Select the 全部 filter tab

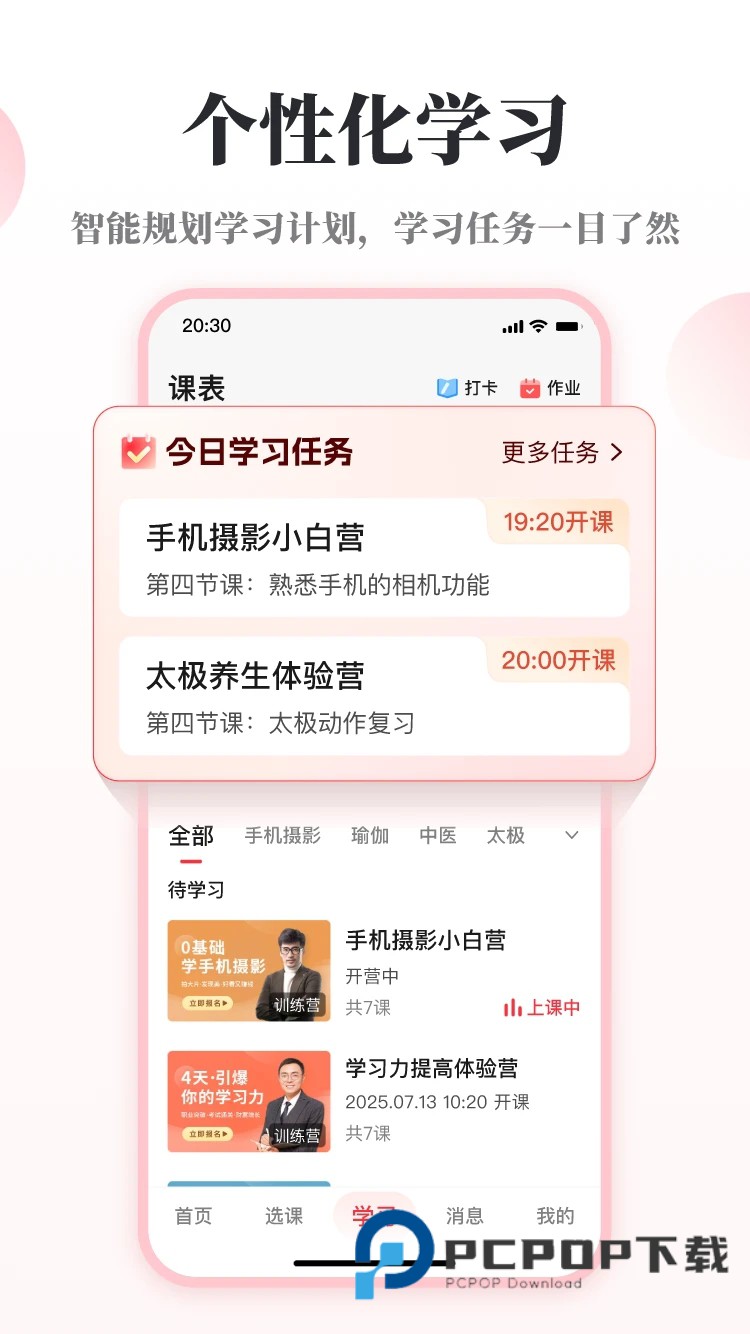[x=191, y=836]
